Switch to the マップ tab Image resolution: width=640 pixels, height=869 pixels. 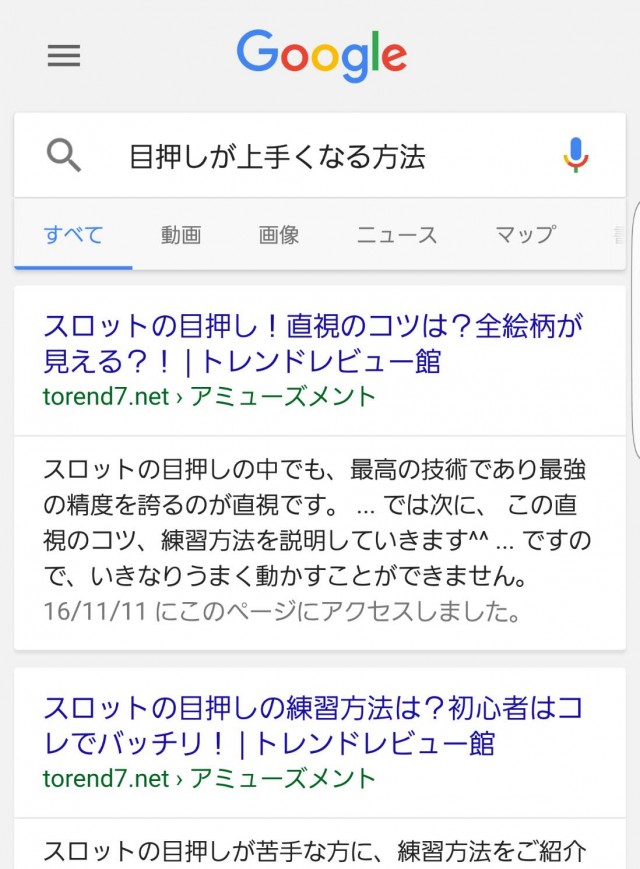pyautogui.click(x=525, y=235)
